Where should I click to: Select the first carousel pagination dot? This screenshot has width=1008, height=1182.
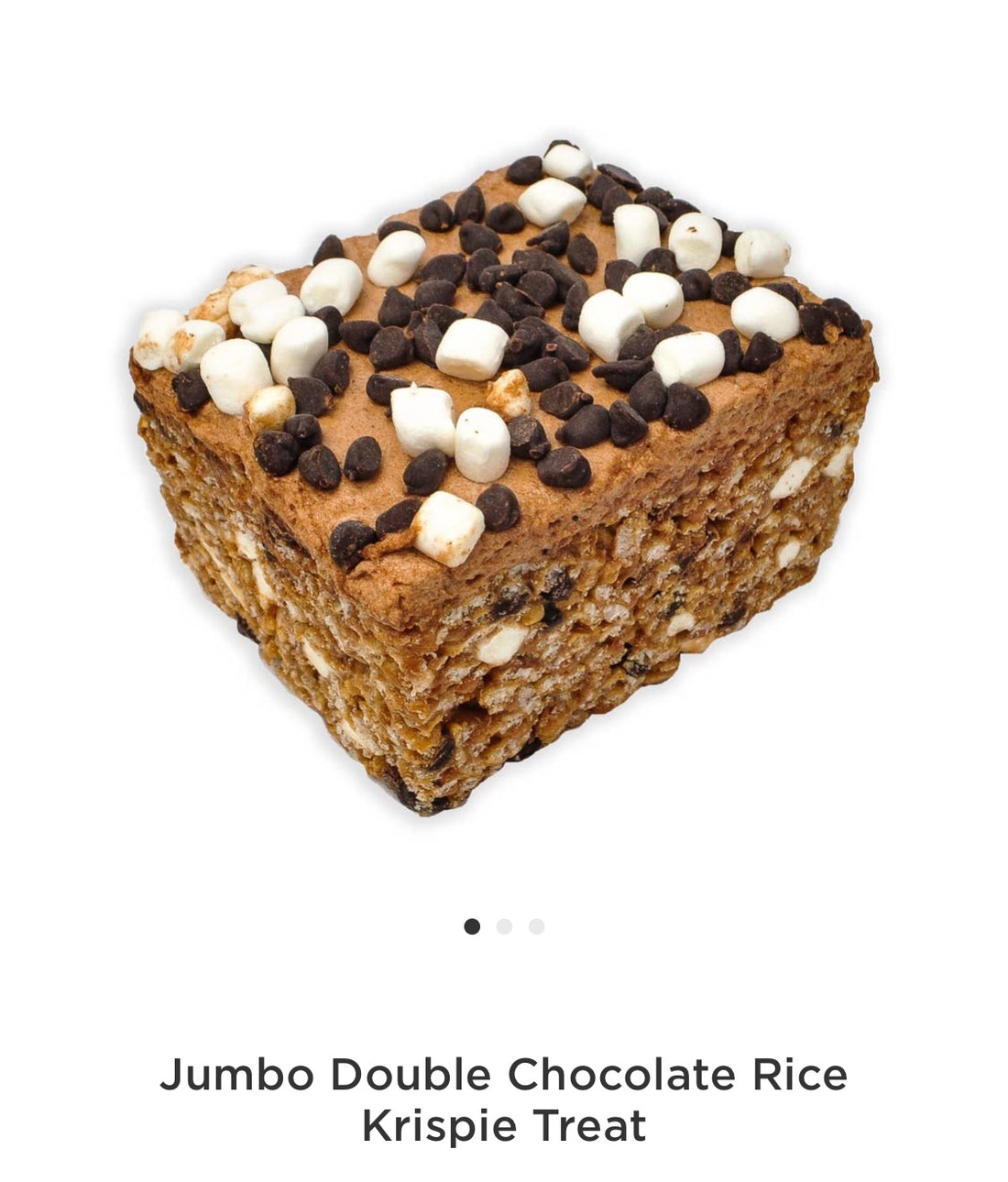(471, 926)
